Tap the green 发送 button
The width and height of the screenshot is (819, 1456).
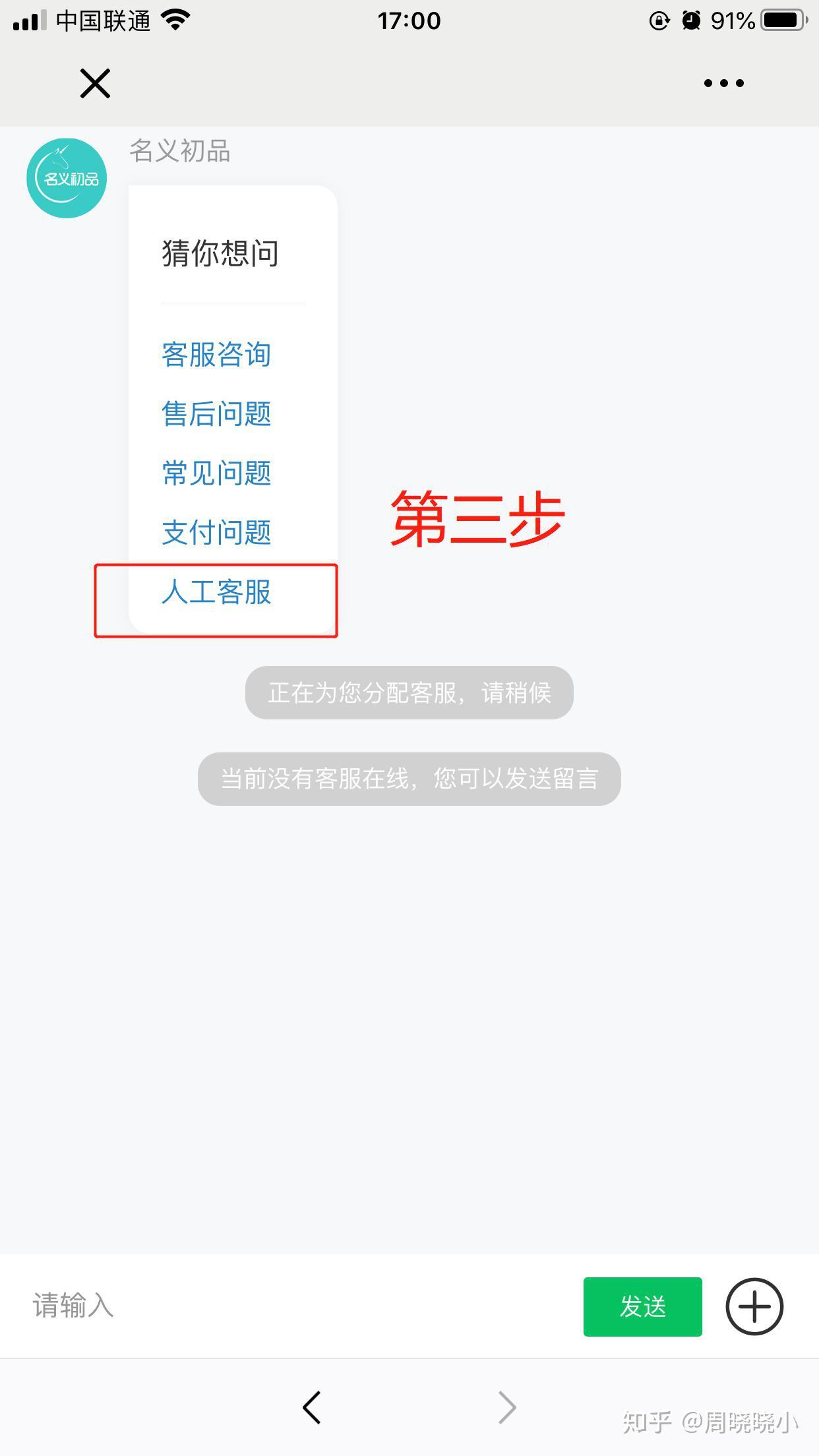(642, 1306)
